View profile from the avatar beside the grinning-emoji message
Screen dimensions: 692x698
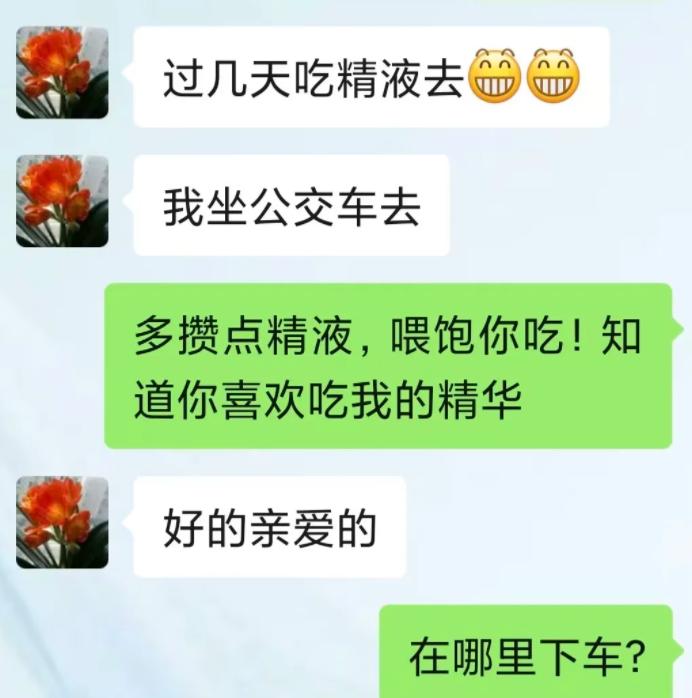click(x=62, y=72)
